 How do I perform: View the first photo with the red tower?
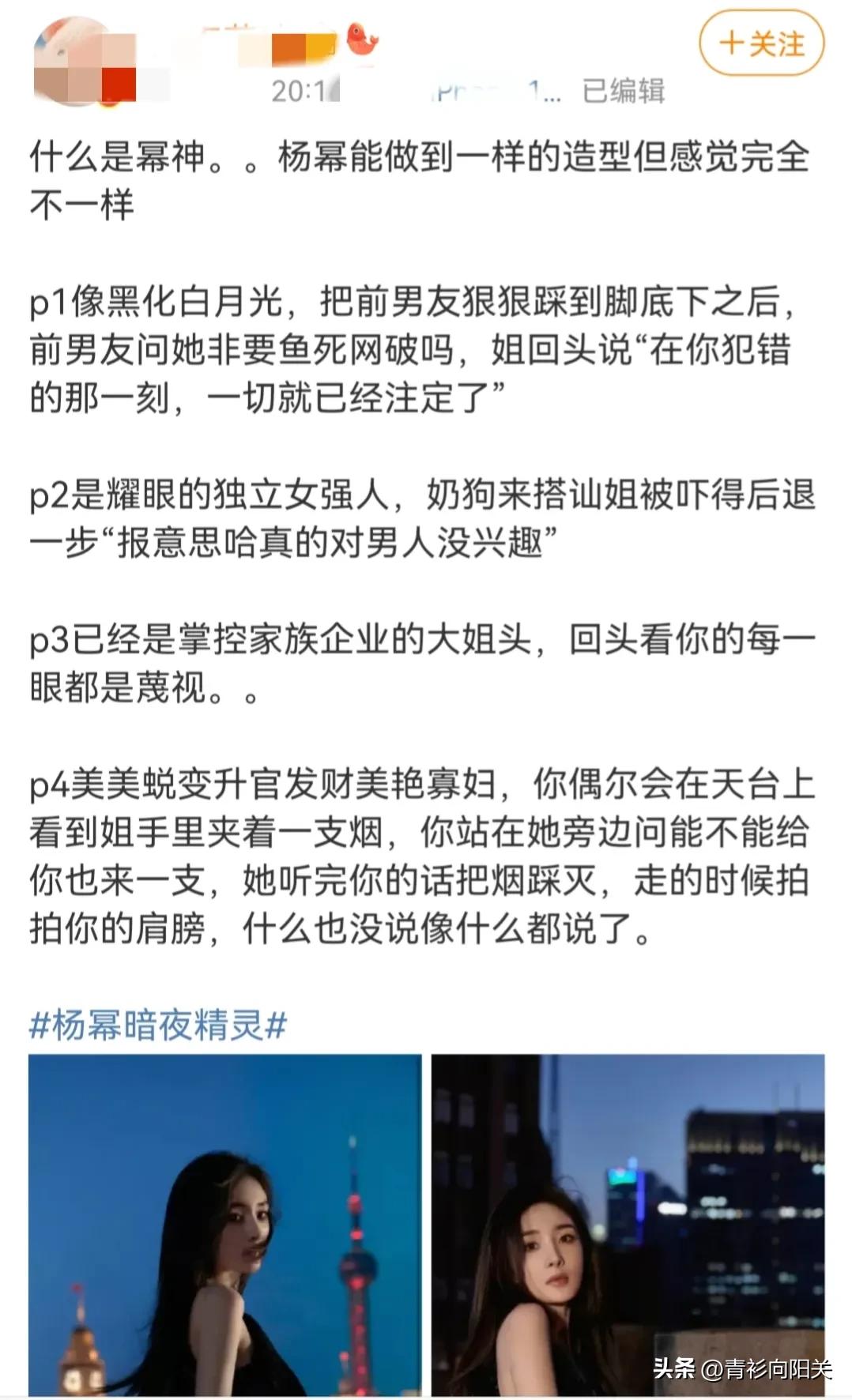click(x=225, y=1225)
